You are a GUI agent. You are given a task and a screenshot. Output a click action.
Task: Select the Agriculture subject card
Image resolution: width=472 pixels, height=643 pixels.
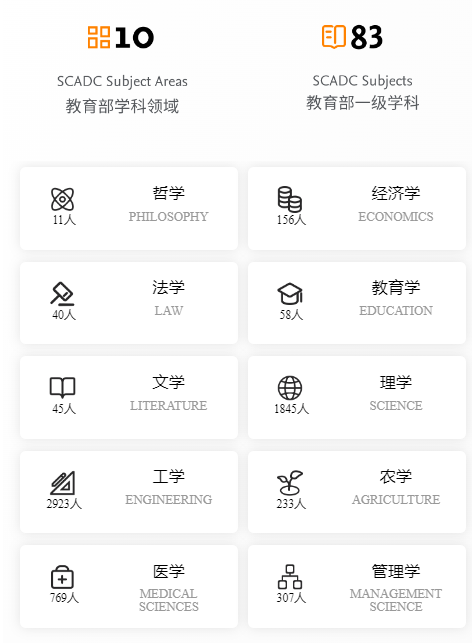pos(357,492)
